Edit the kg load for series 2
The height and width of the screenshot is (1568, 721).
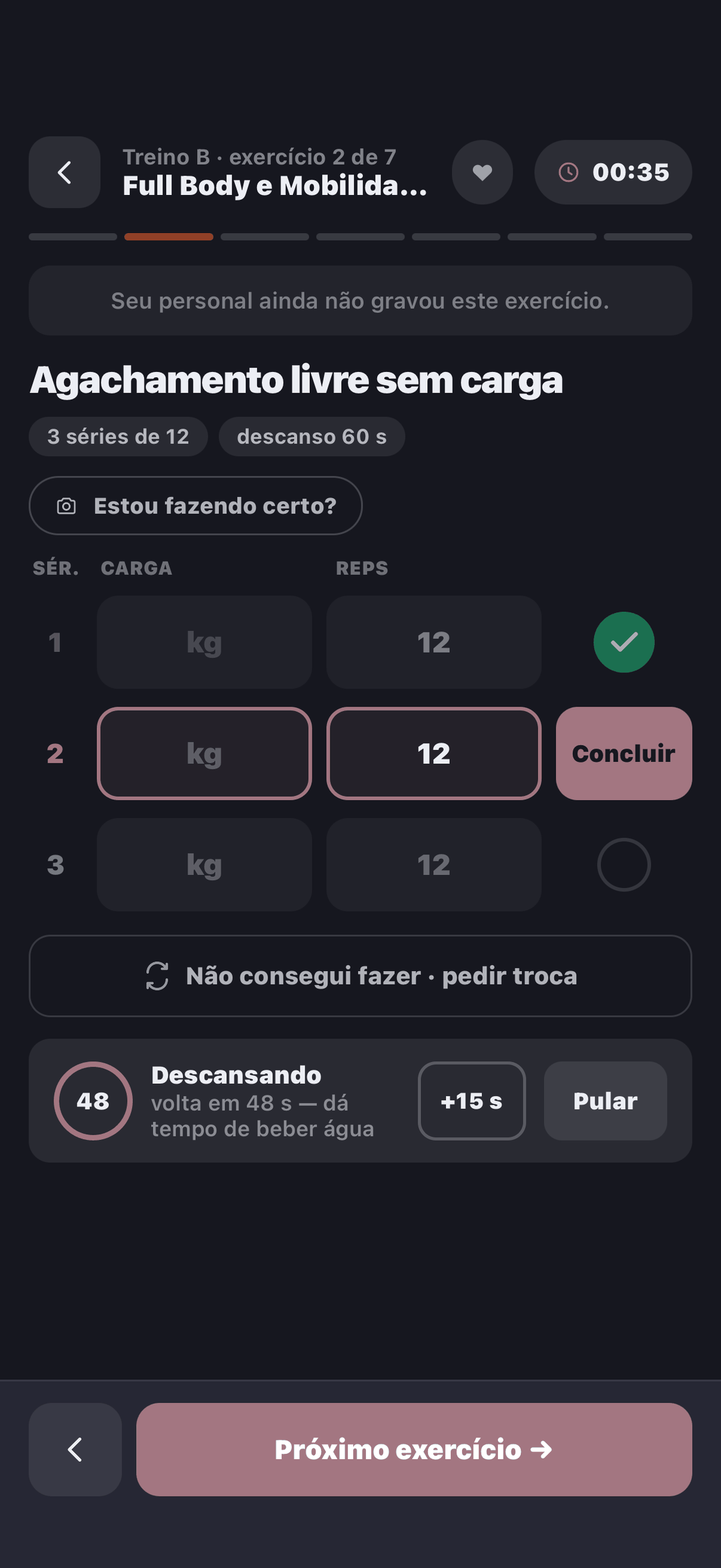(204, 753)
